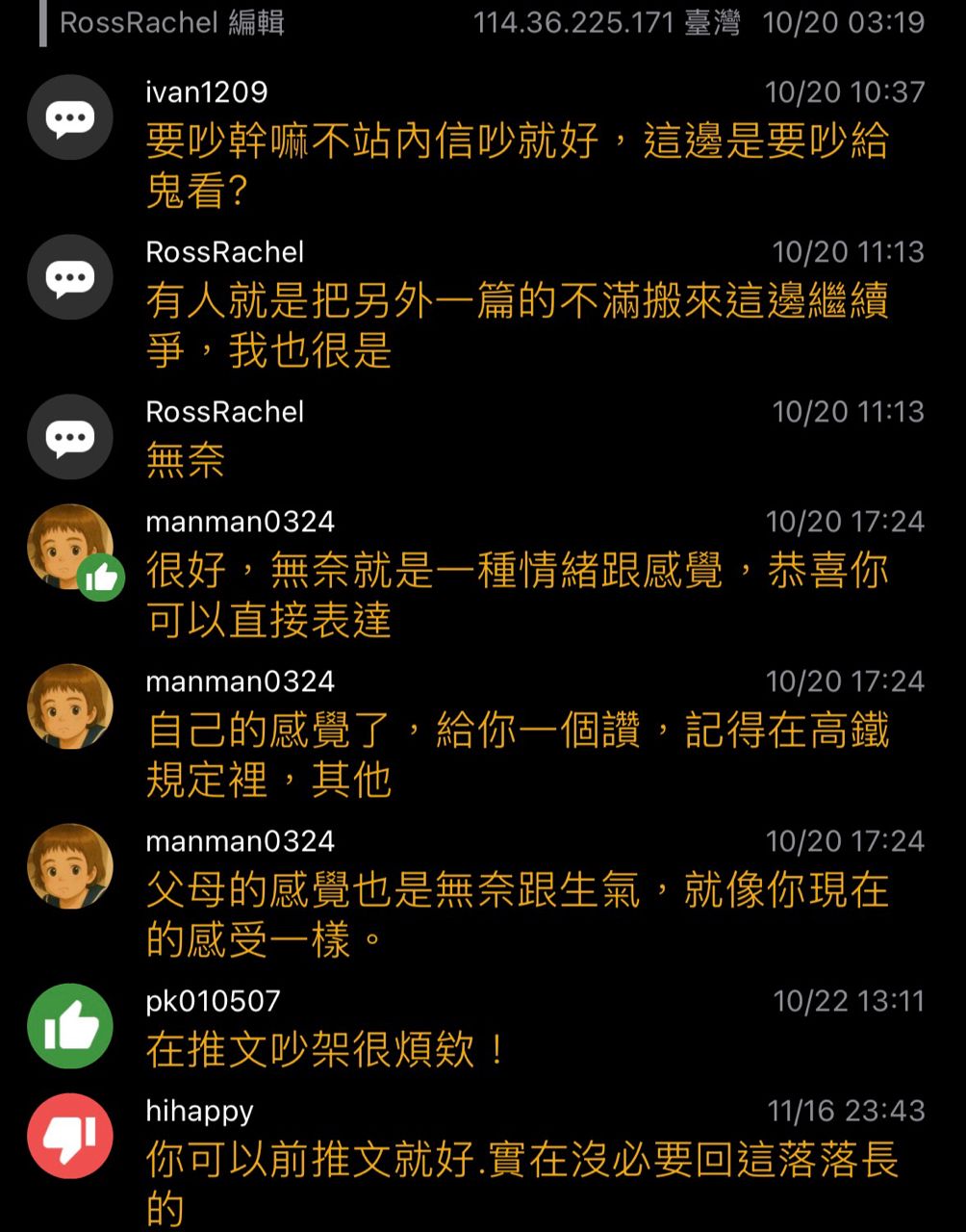Open hihappy's downvote comment

tap(520, 1160)
